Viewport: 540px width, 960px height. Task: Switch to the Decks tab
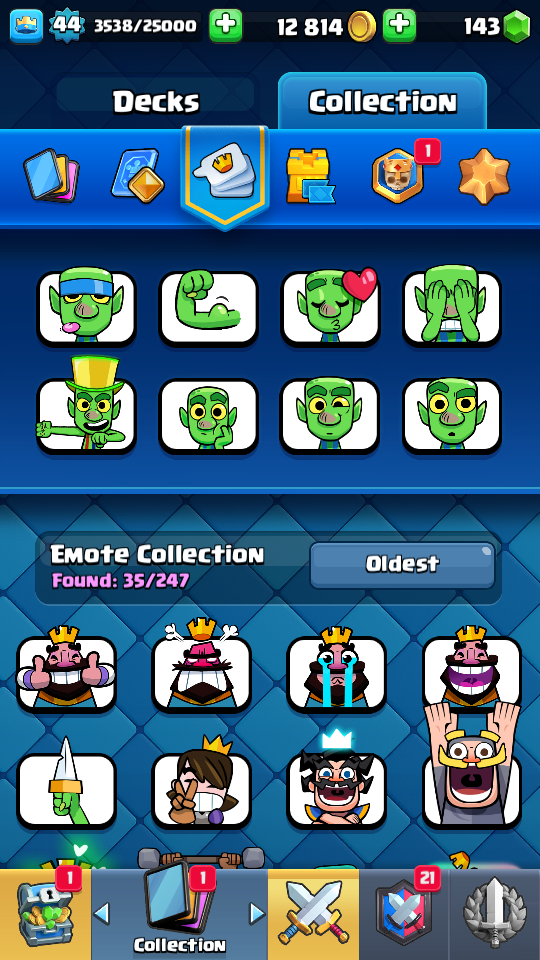point(156,101)
